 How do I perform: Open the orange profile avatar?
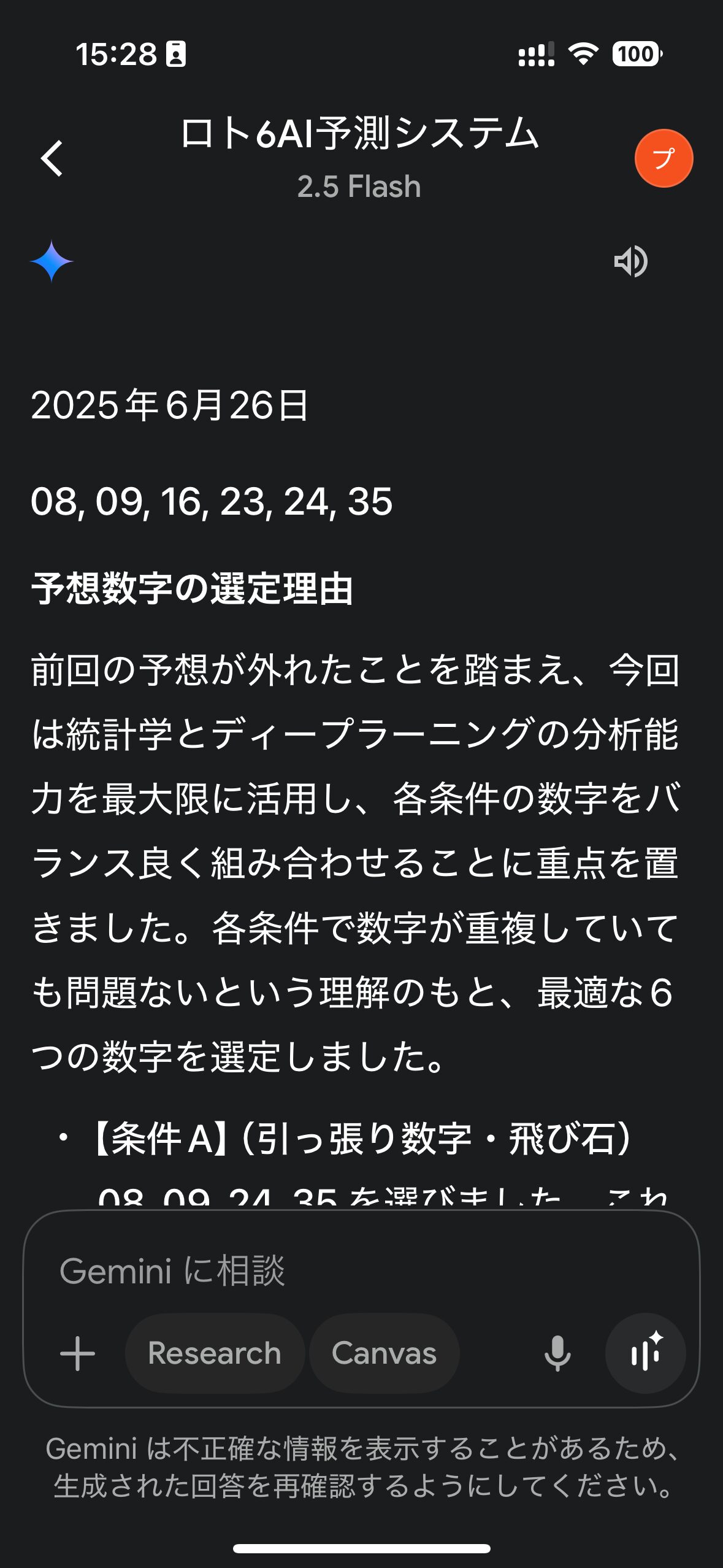(x=664, y=158)
